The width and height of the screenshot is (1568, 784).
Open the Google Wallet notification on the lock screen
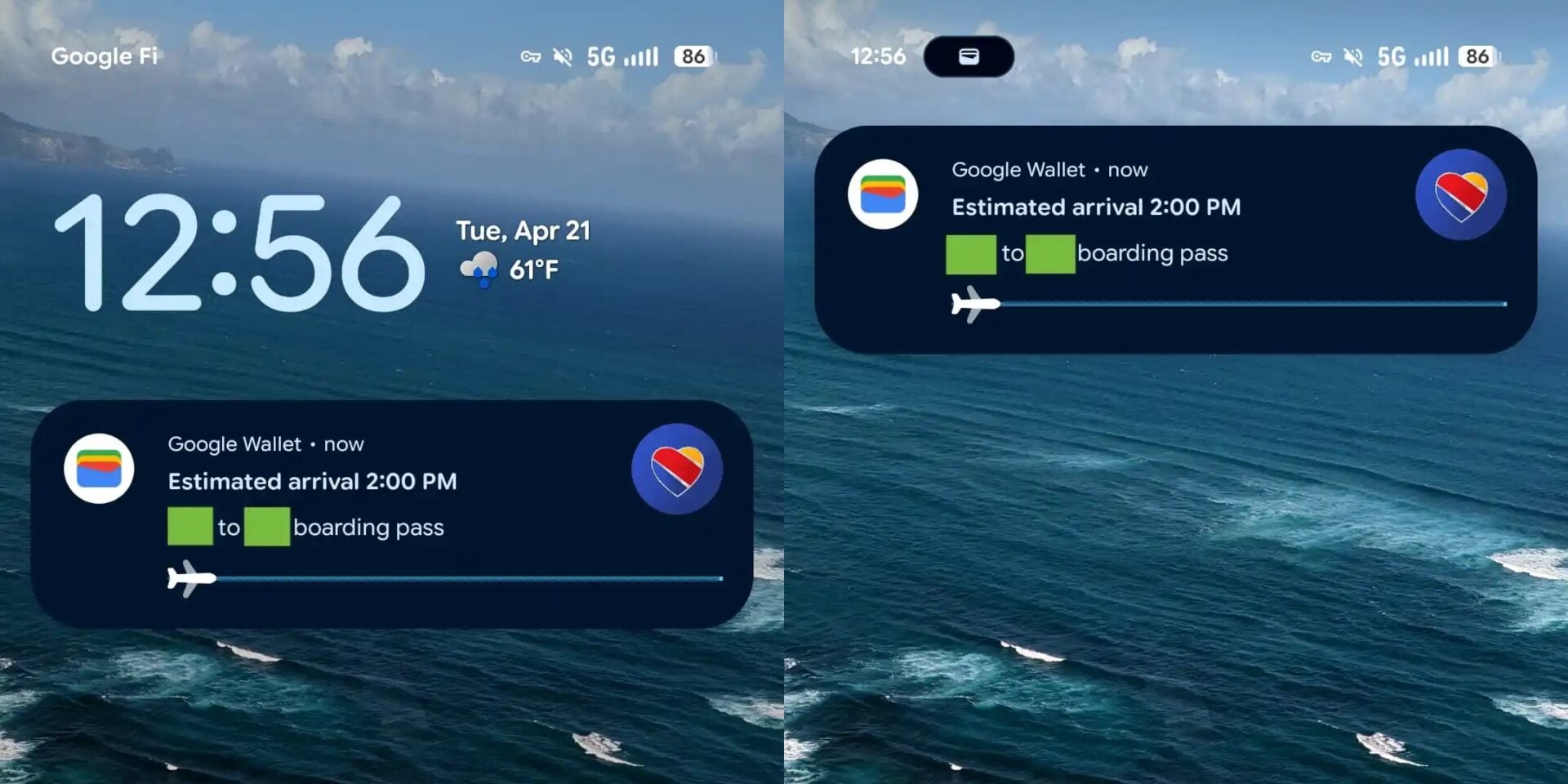(392, 514)
